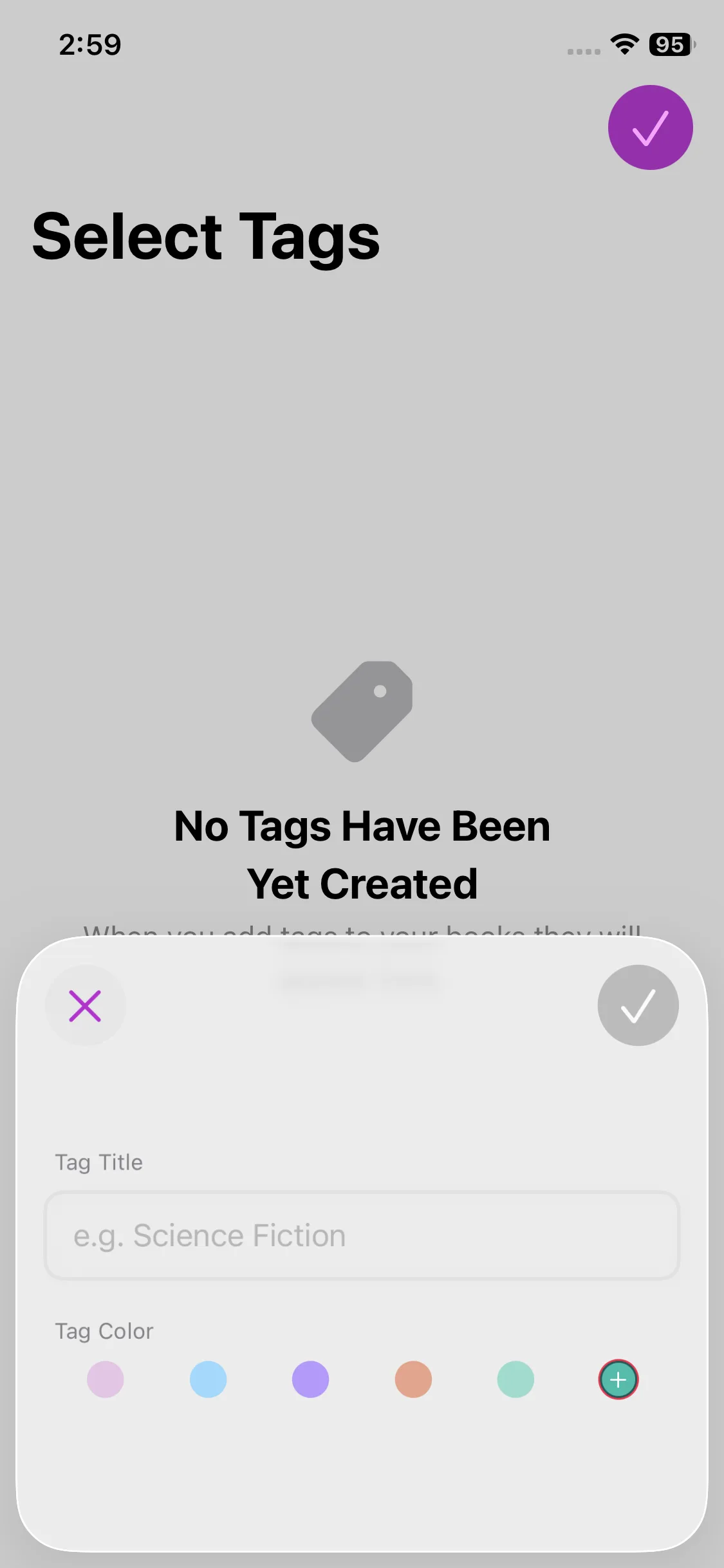Screen dimensions: 724x1568
Task: Select the light blue tag color
Action: point(208,1379)
